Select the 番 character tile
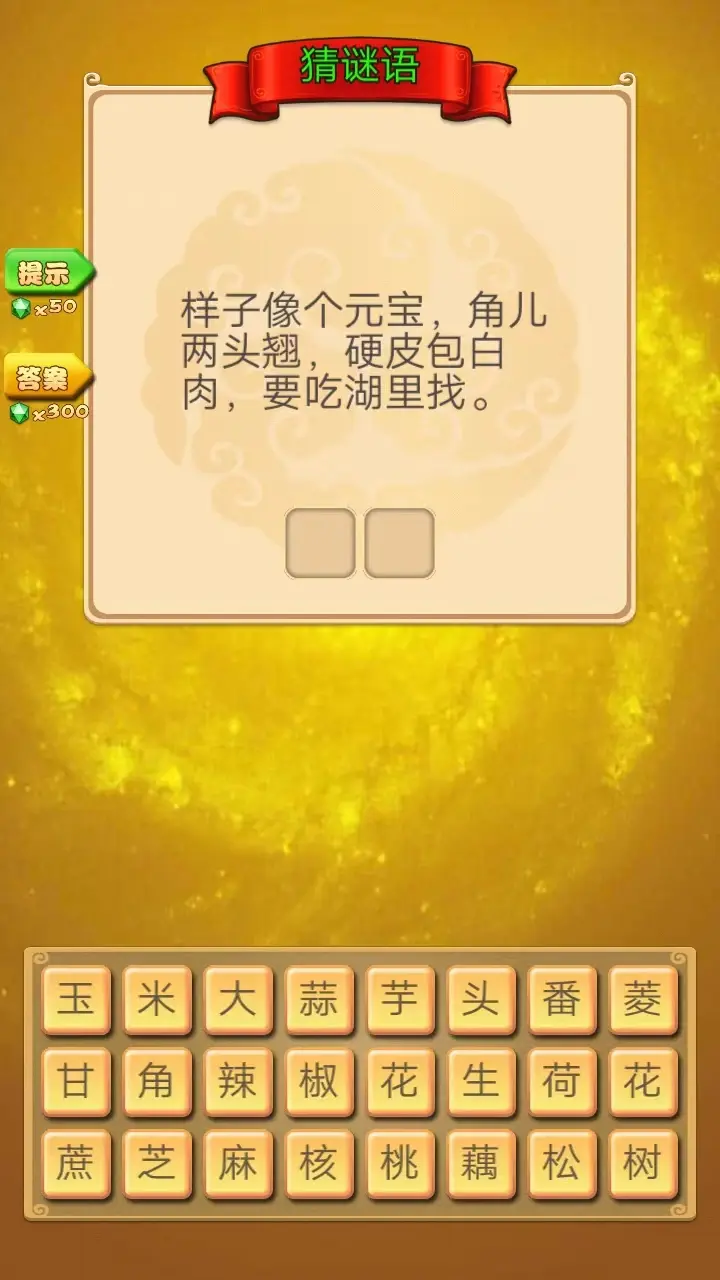Image resolution: width=720 pixels, height=1280 pixels. (x=562, y=999)
